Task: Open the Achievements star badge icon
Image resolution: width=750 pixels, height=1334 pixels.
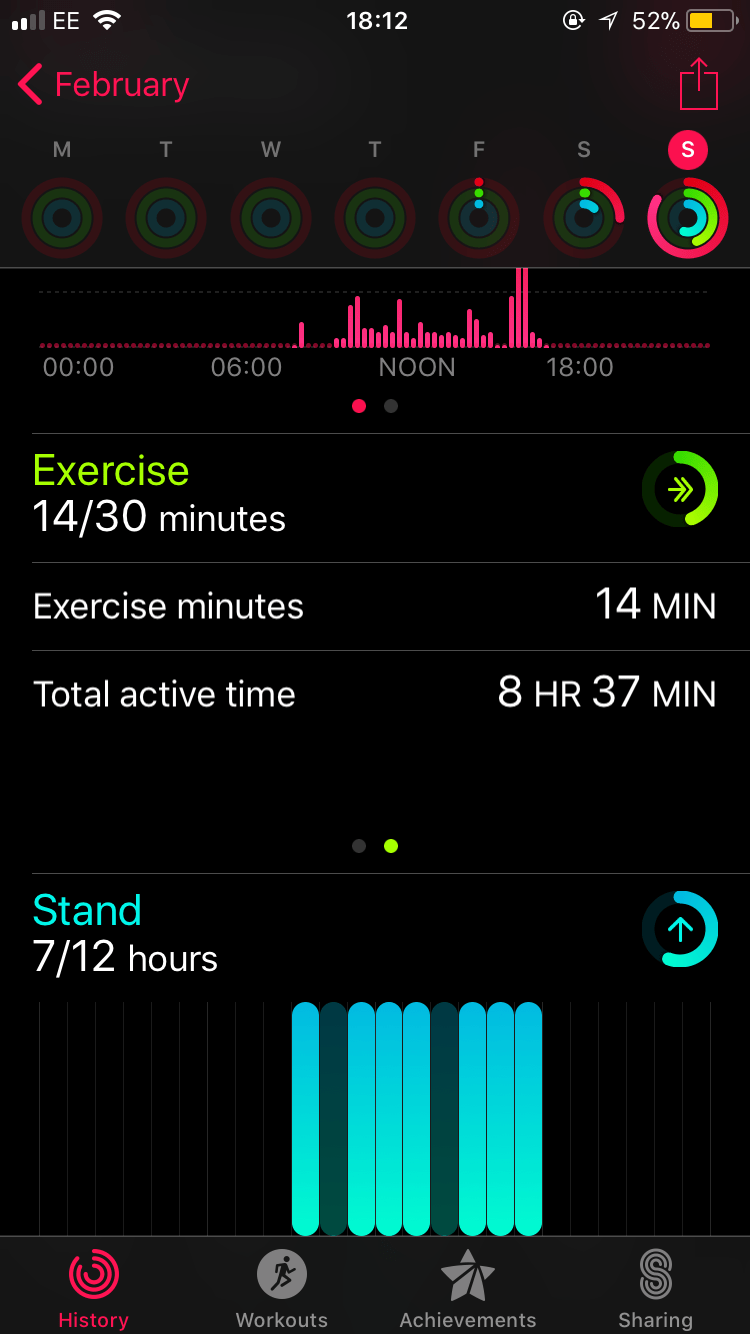Action: tap(468, 1278)
